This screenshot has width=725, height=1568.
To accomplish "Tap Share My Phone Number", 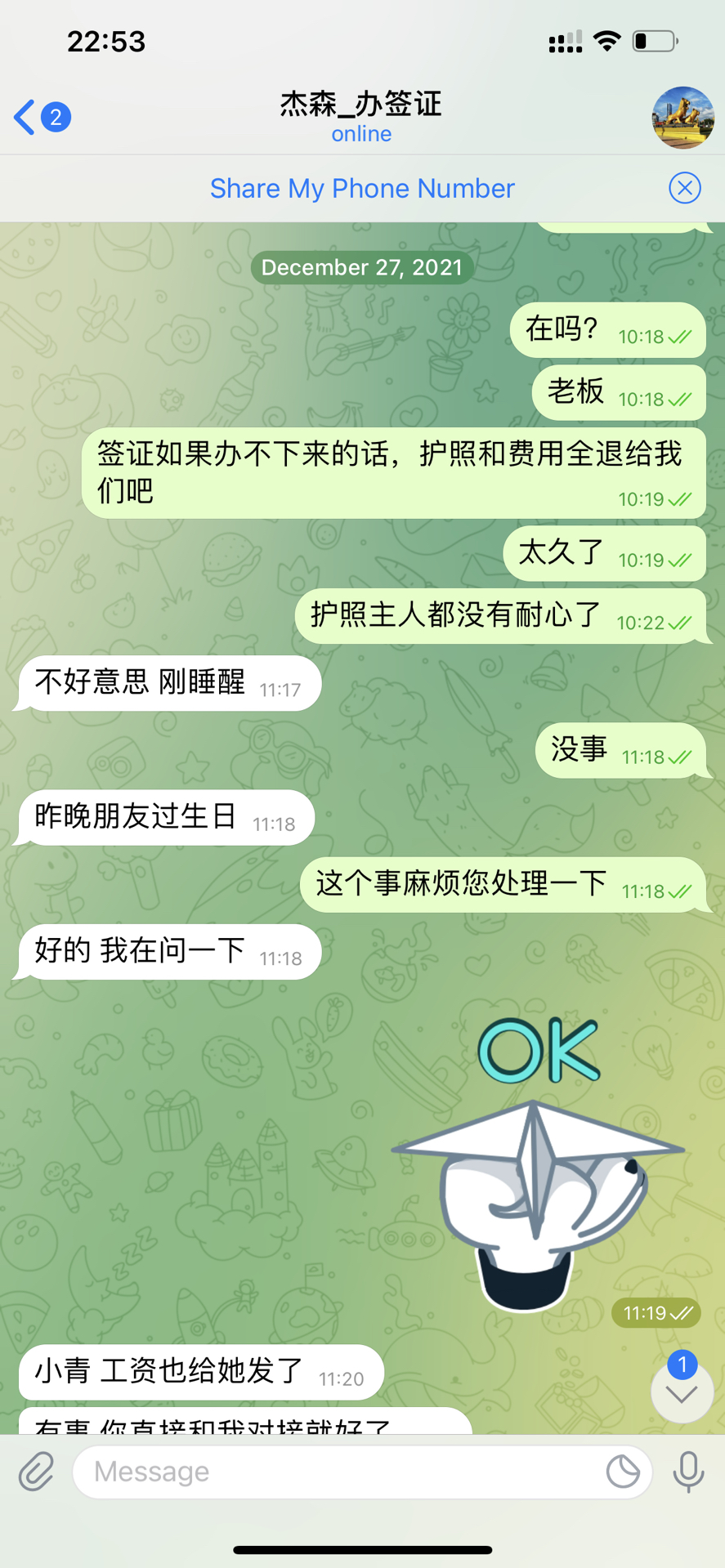I will (362, 189).
